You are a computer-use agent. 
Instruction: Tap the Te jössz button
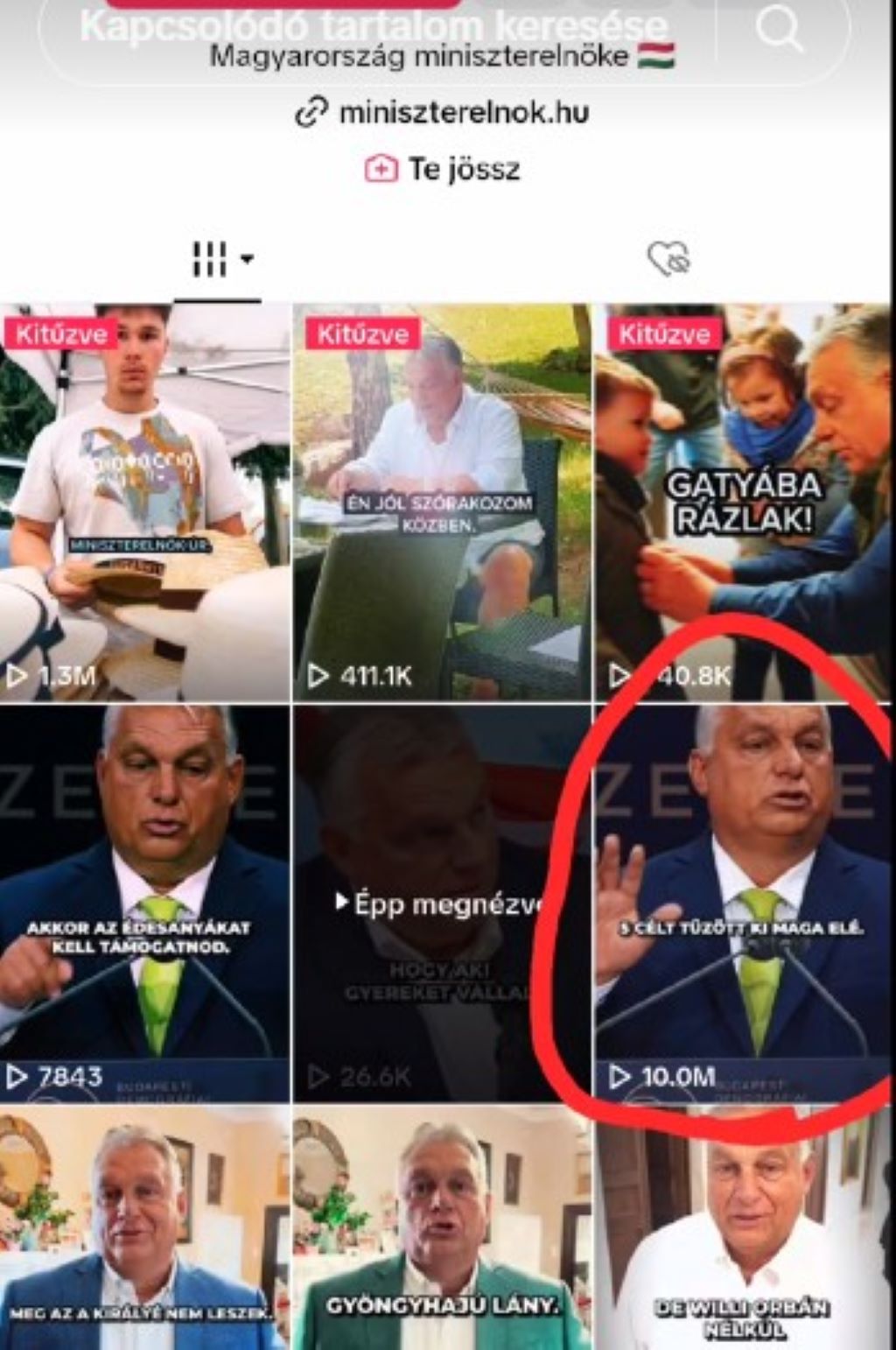(443, 169)
